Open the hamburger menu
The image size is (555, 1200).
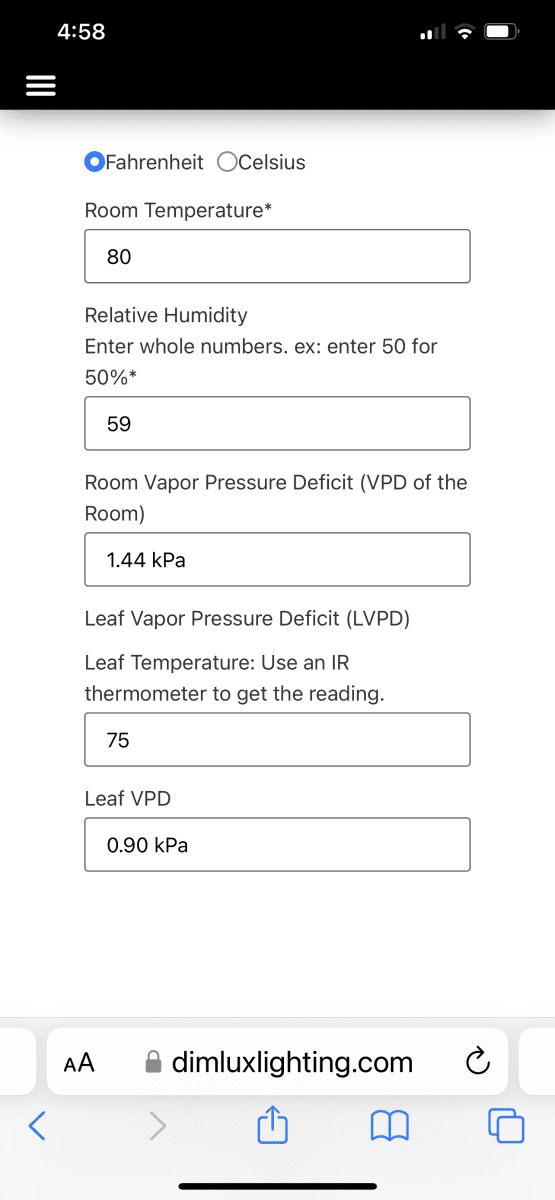[37, 88]
